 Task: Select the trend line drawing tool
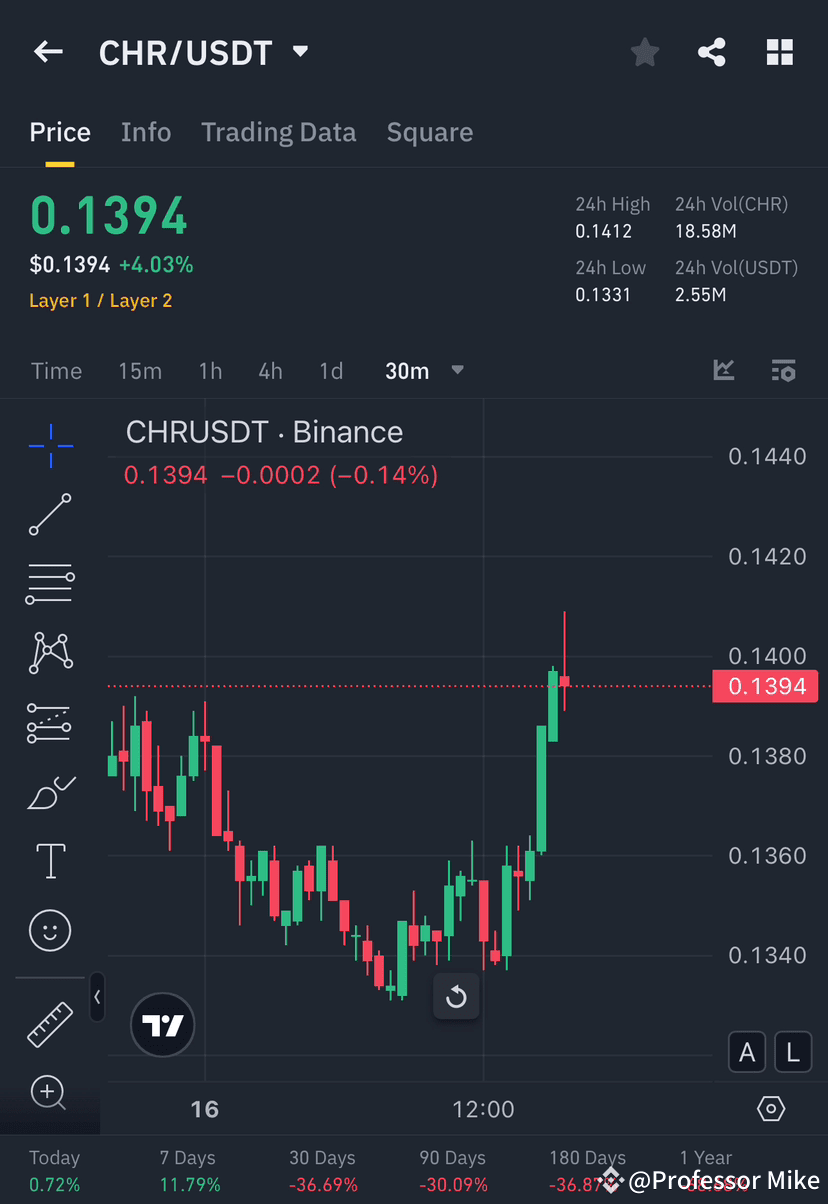(50, 516)
